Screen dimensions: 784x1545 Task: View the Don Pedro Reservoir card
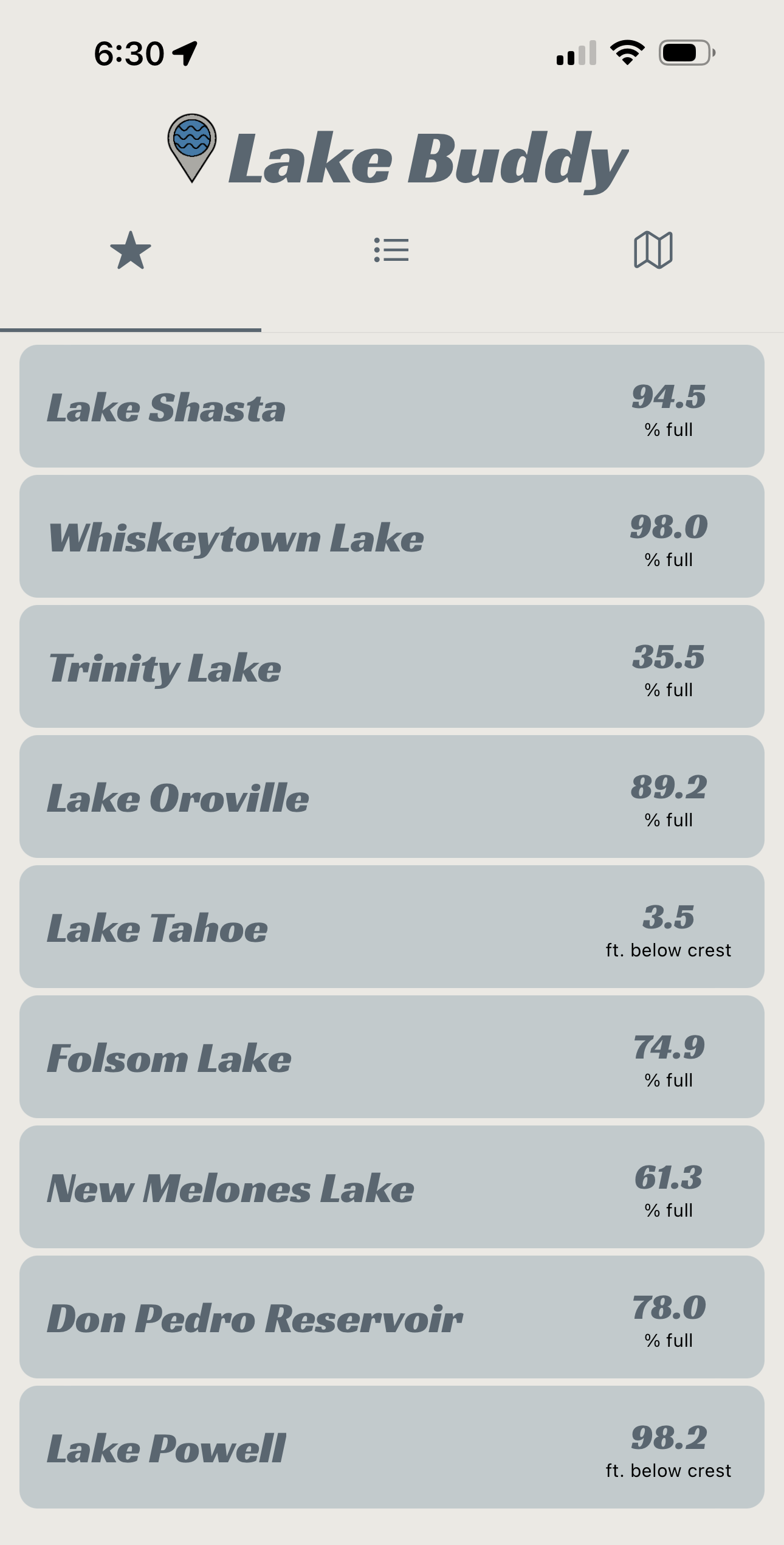point(391,1317)
